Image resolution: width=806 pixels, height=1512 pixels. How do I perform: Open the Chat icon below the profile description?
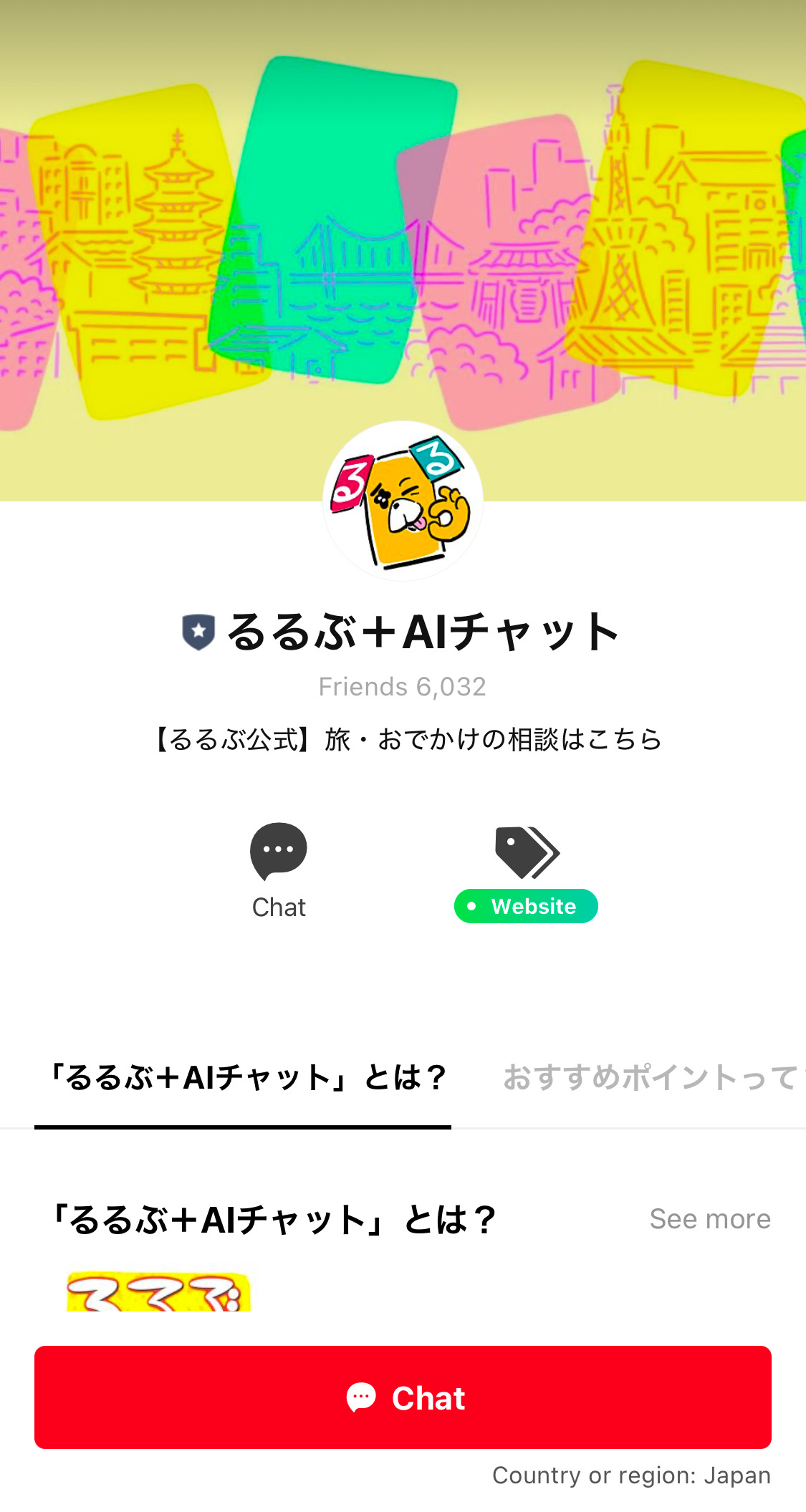(279, 870)
